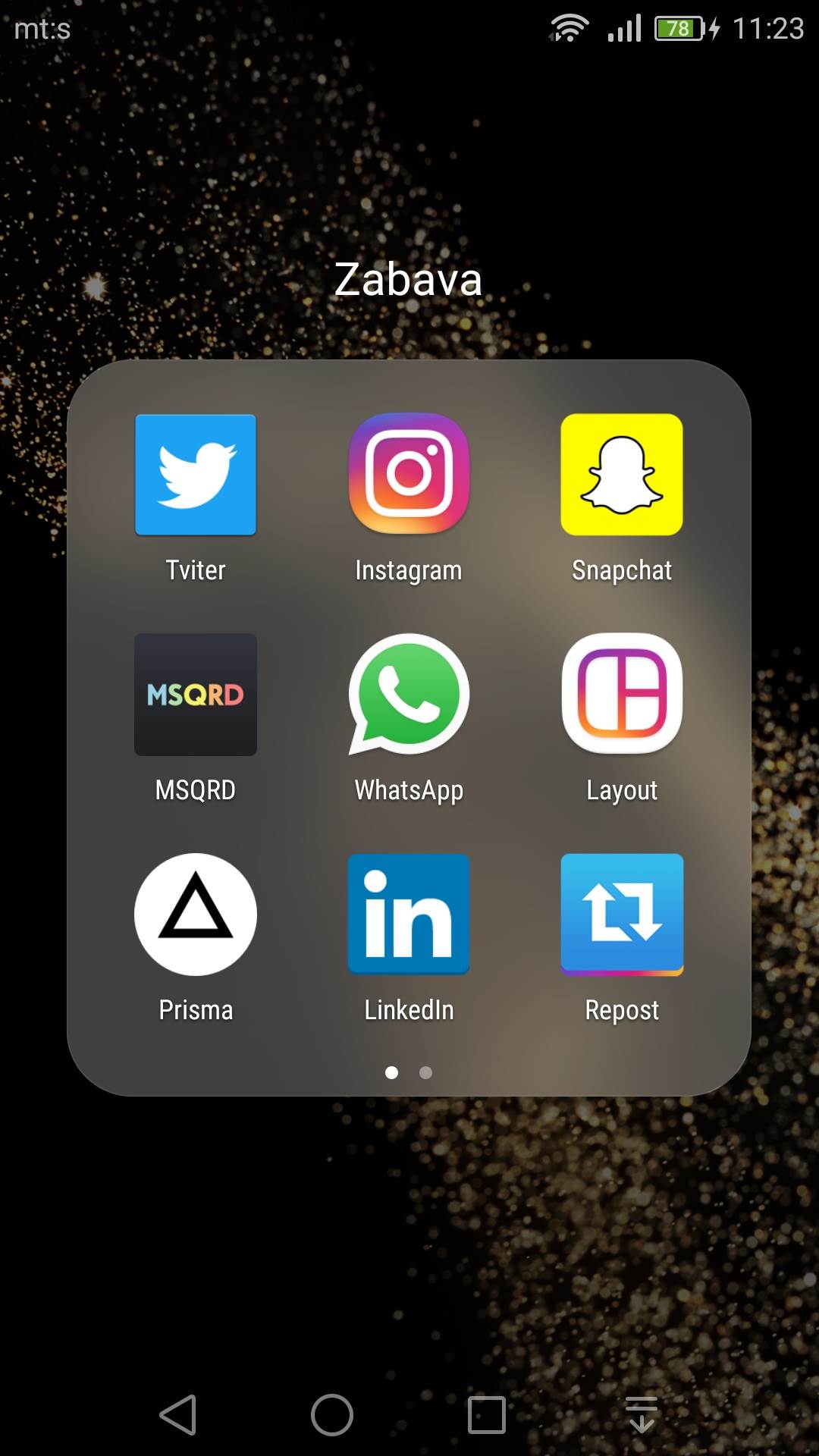
Task: Go to the second folder page dot
Action: click(425, 1072)
